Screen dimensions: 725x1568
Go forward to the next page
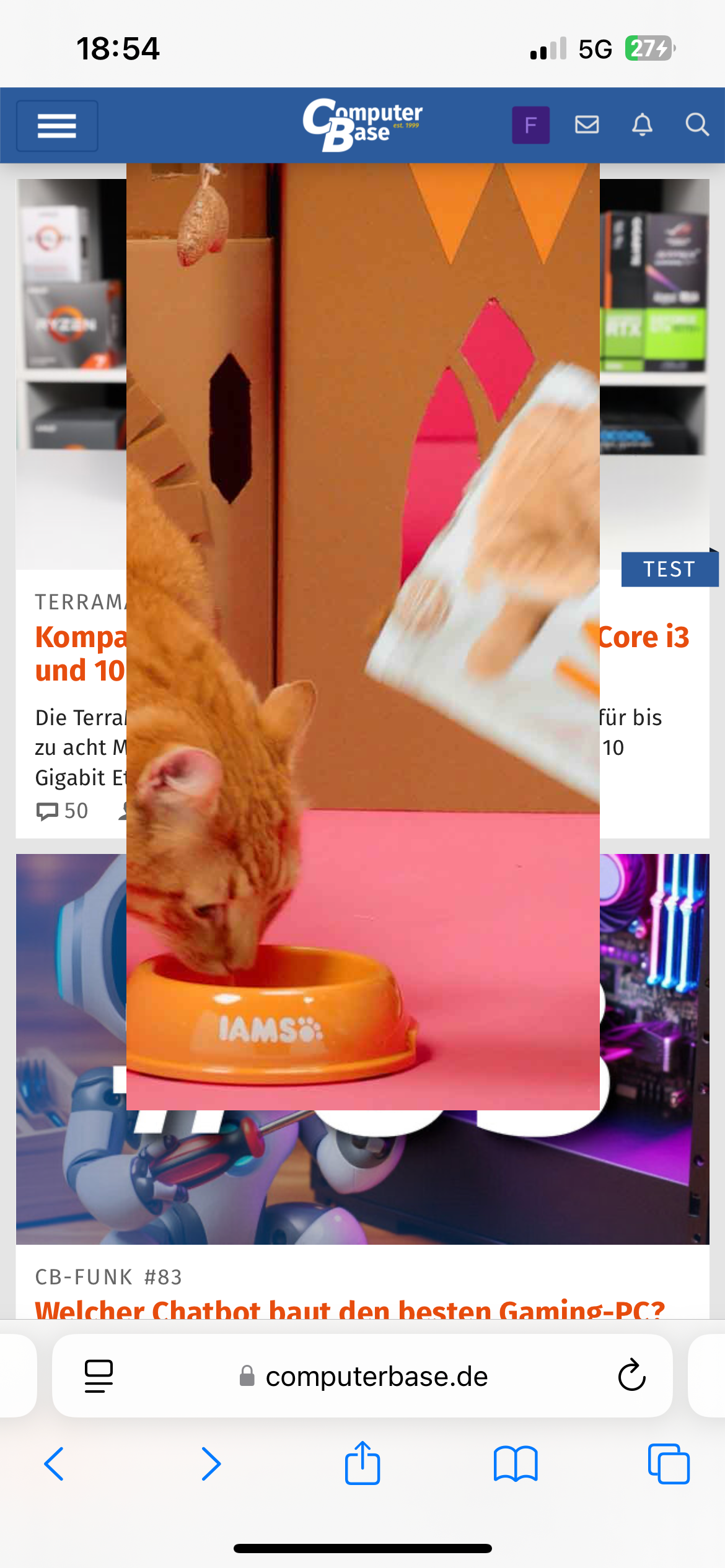(211, 1464)
